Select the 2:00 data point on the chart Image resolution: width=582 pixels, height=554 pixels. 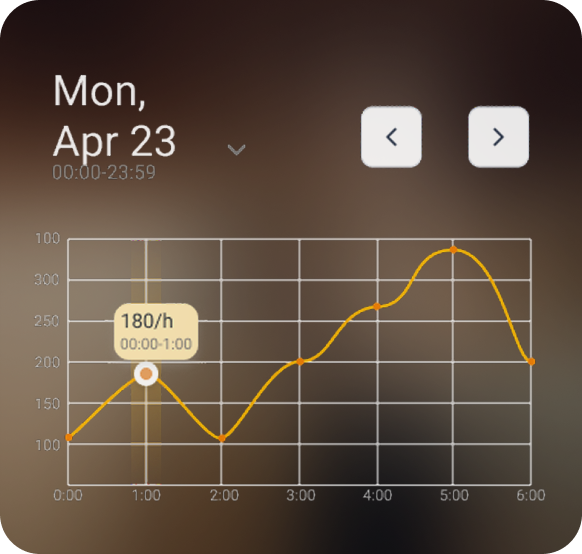pyautogui.click(x=222, y=438)
